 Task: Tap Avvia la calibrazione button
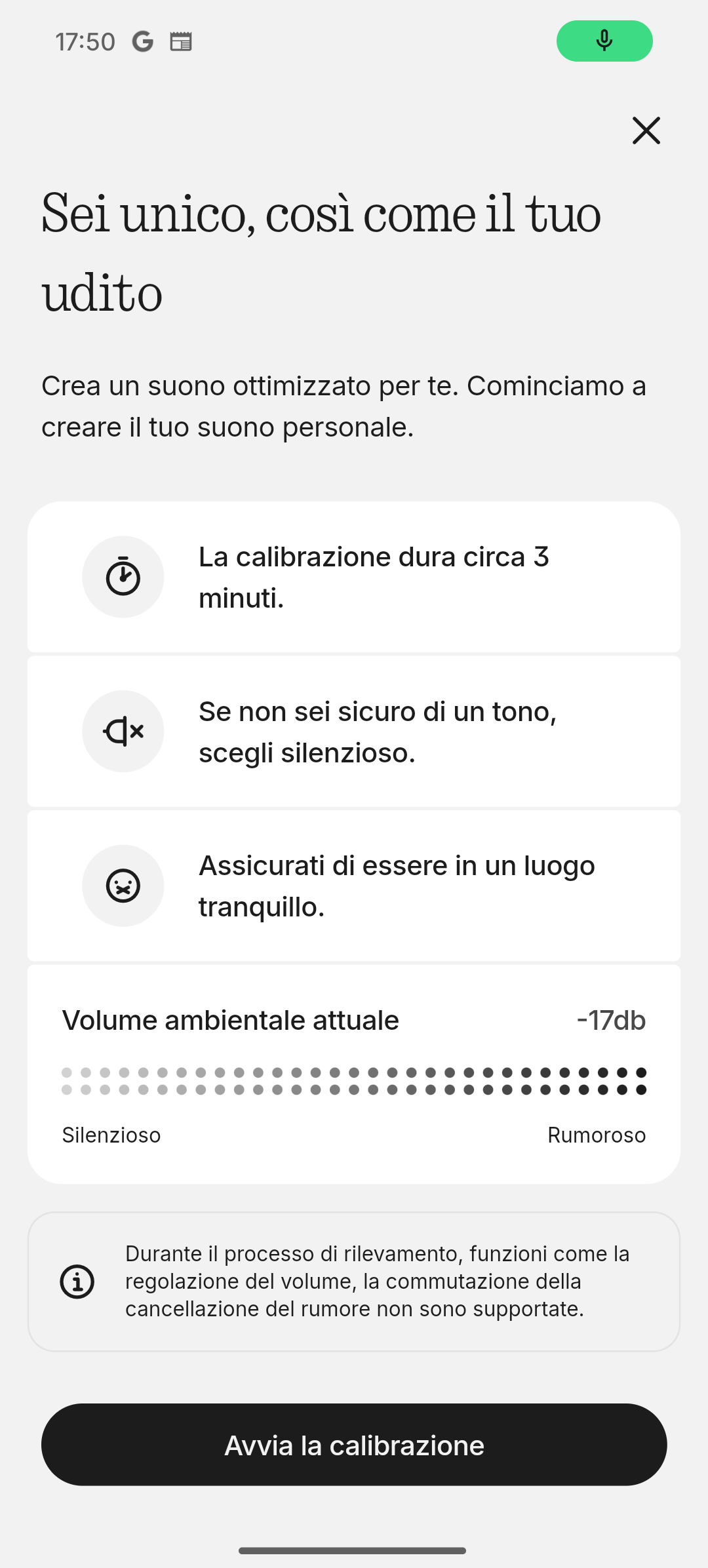pos(354,1445)
